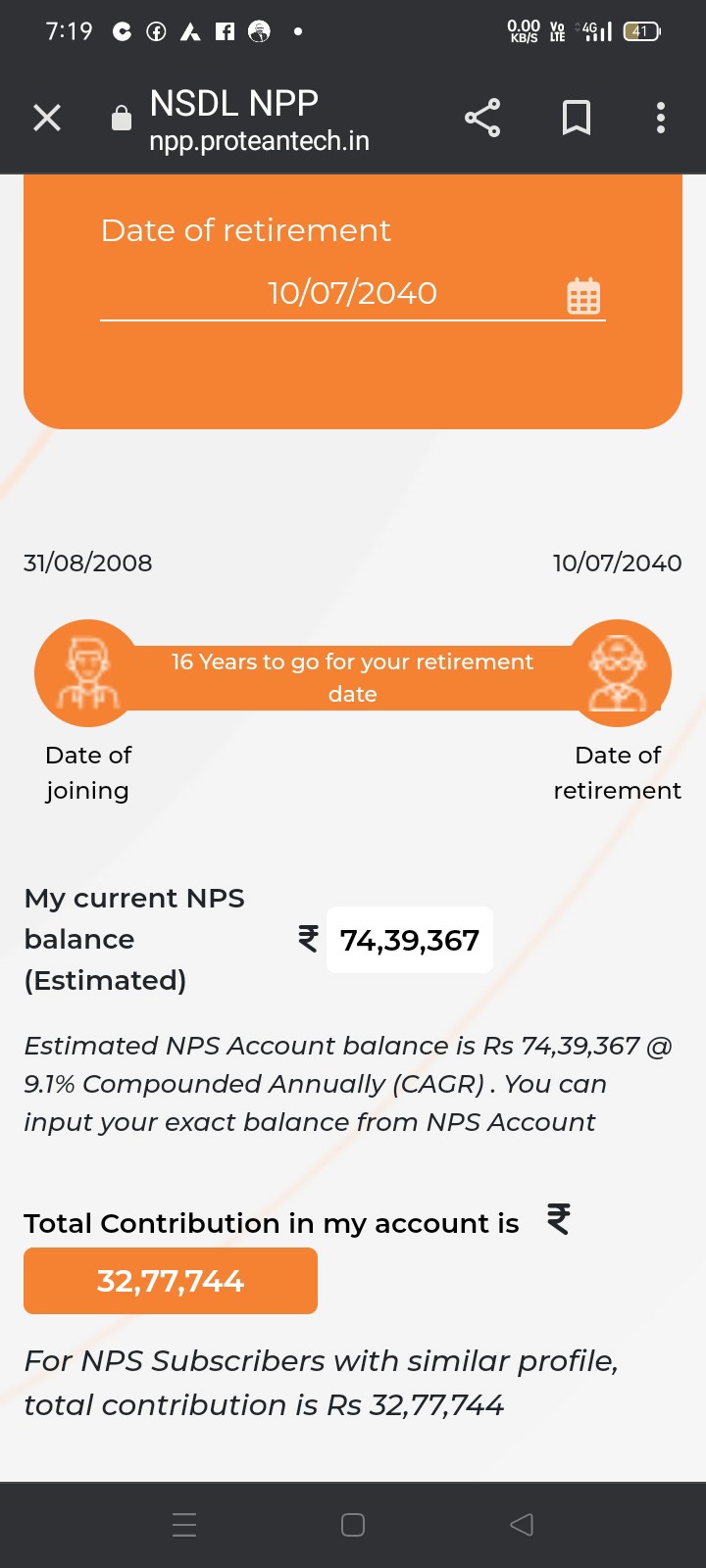Go back using the system navigation

[x=522, y=1525]
